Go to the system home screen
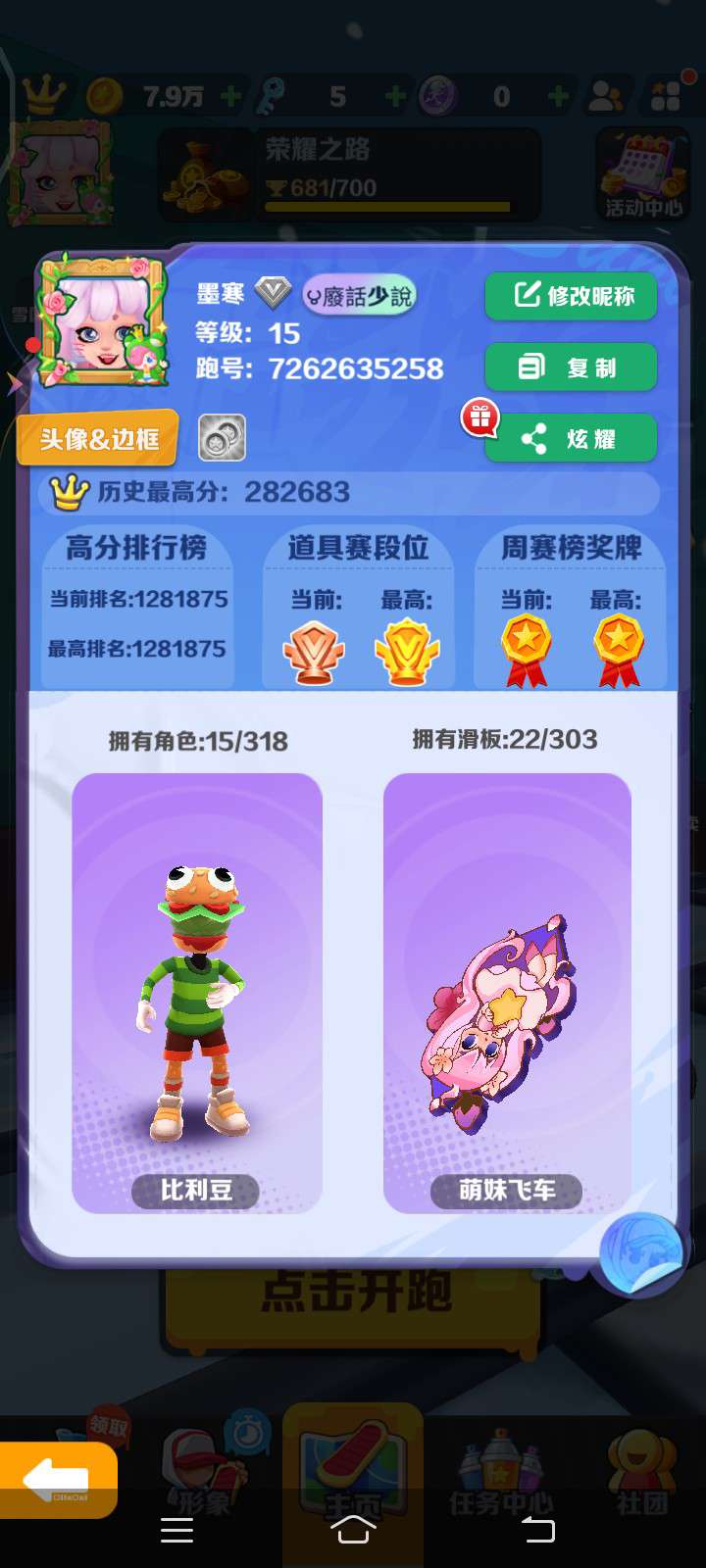This screenshot has height=1568, width=706. click(x=353, y=1530)
